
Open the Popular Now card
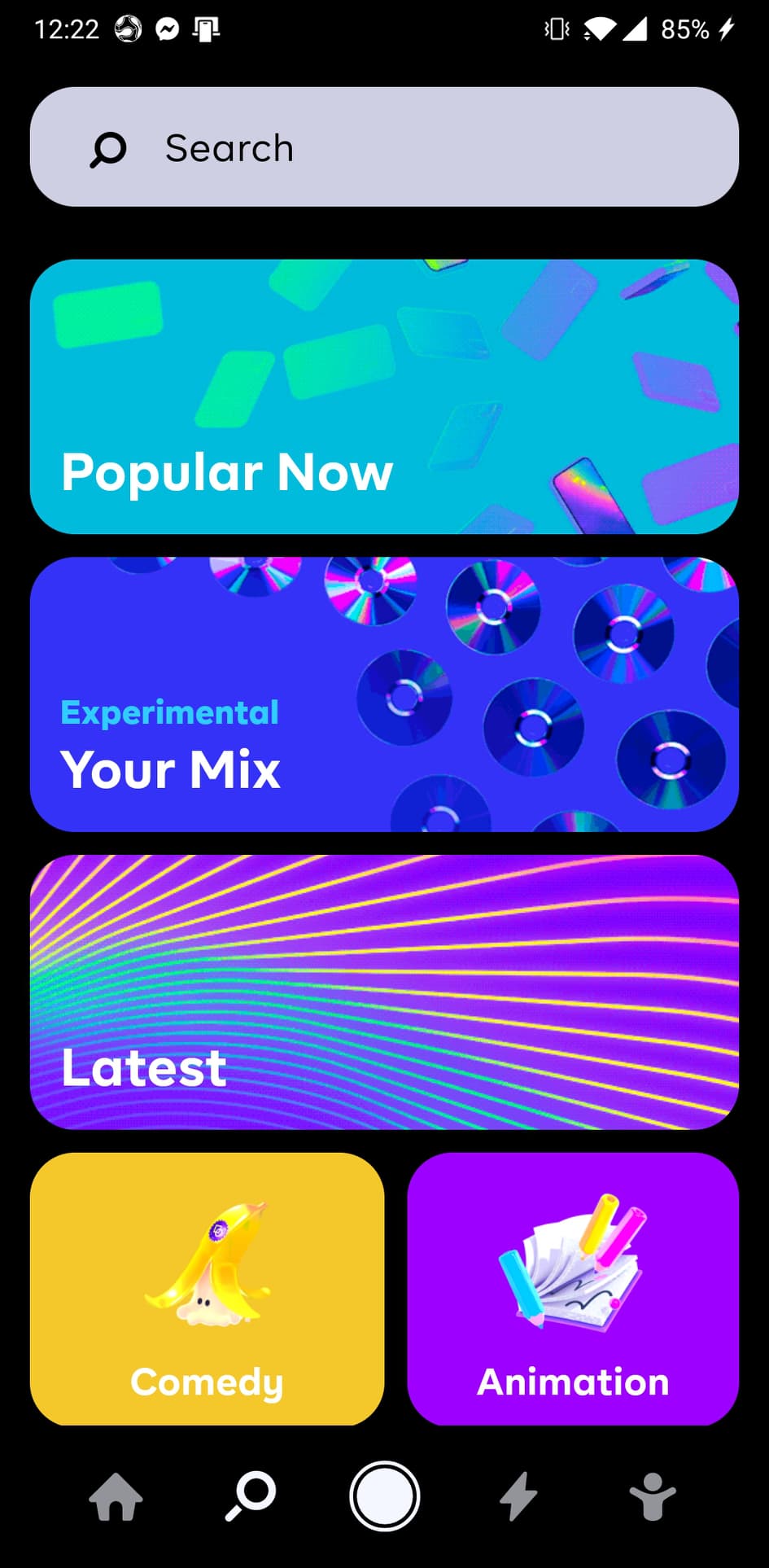pyautogui.click(x=384, y=396)
